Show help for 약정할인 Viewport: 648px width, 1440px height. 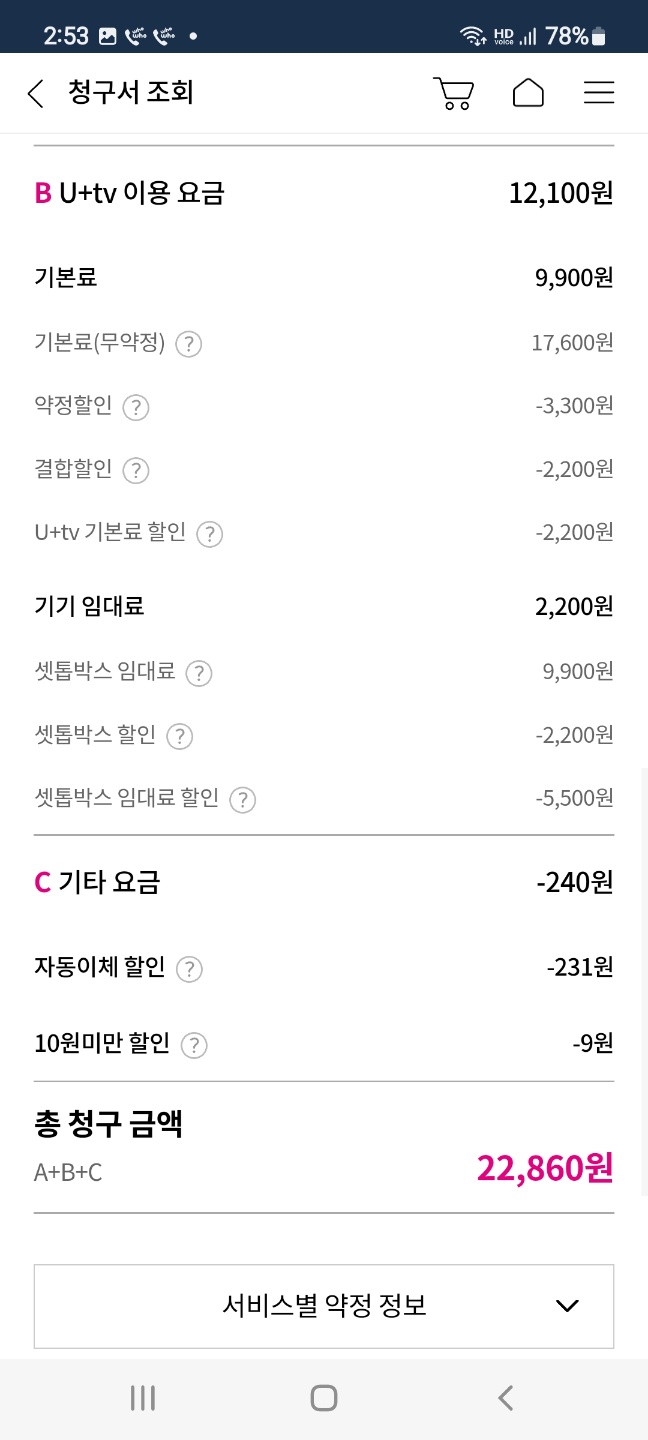[136, 408]
